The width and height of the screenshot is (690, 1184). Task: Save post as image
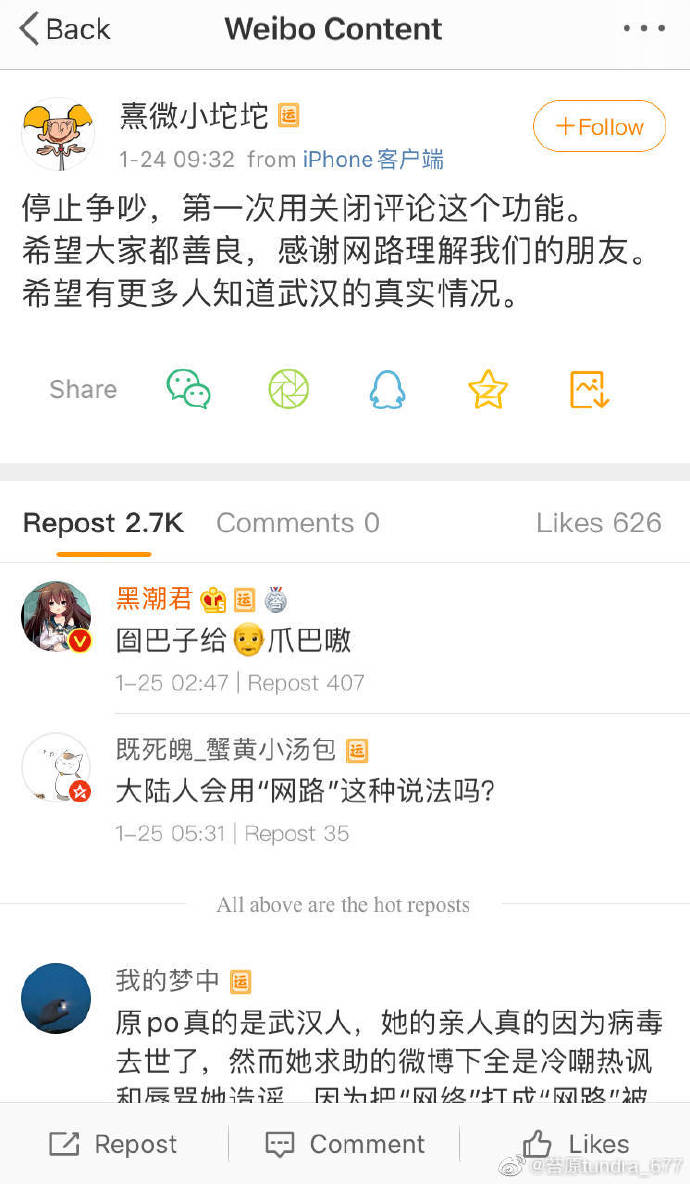coord(589,389)
